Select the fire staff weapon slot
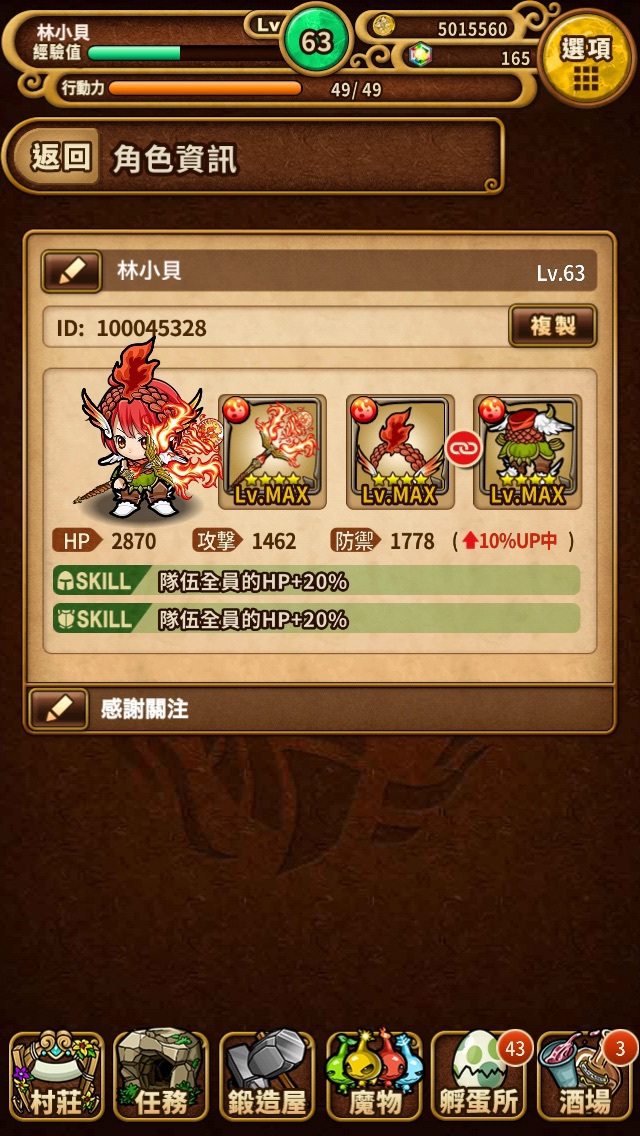The height and width of the screenshot is (1136, 640). [x=272, y=452]
